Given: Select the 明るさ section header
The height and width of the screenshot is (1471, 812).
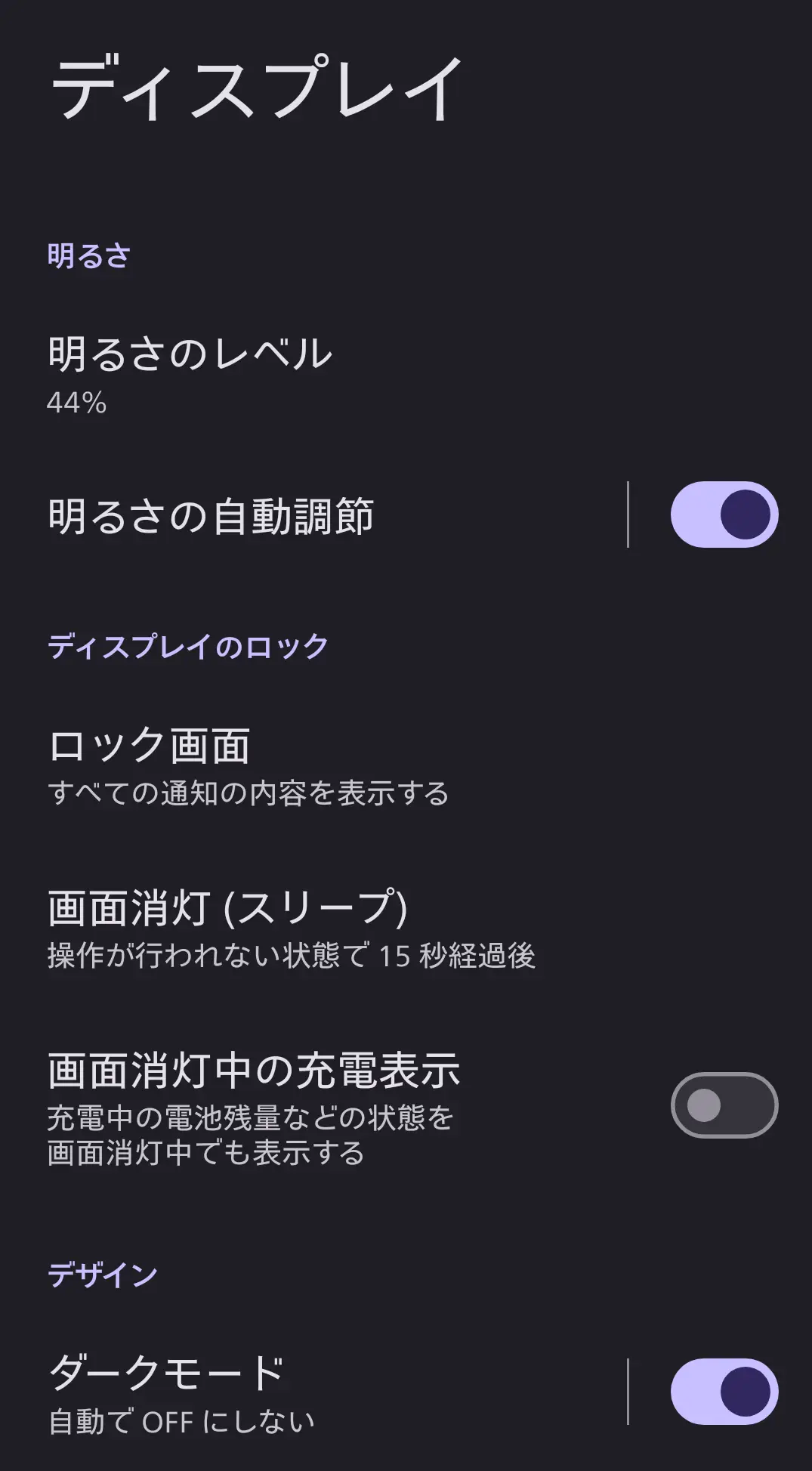Looking at the screenshot, I should click(89, 253).
